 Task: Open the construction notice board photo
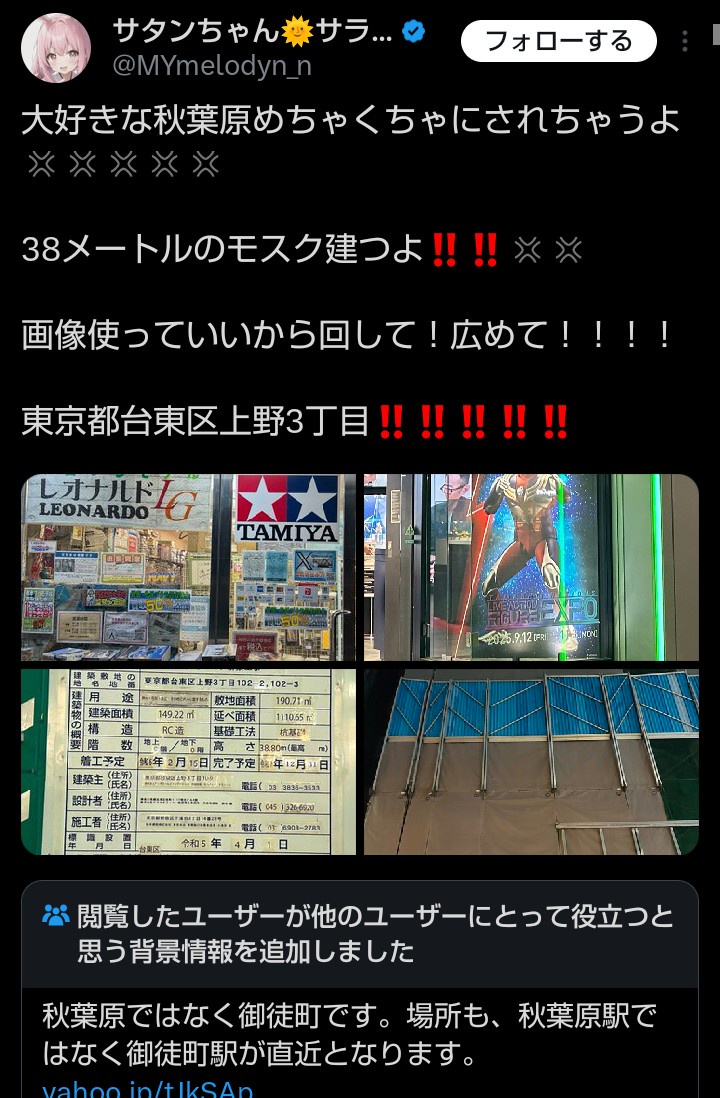188,761
